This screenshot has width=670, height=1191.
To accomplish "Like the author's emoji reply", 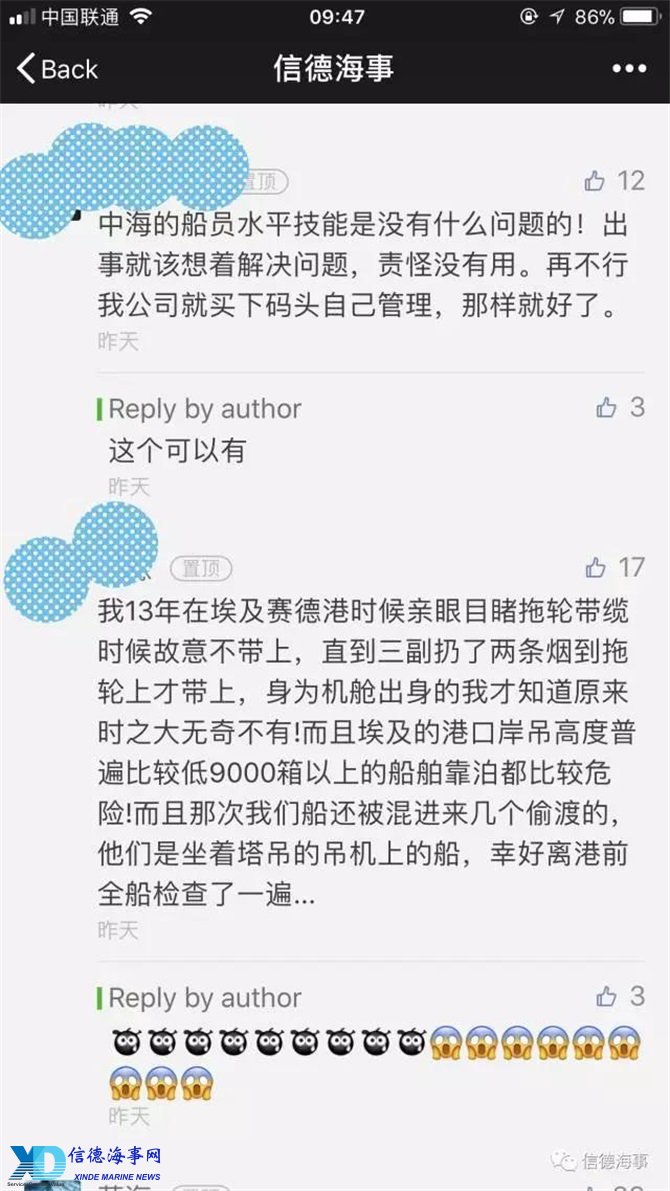I will [607, 996].
